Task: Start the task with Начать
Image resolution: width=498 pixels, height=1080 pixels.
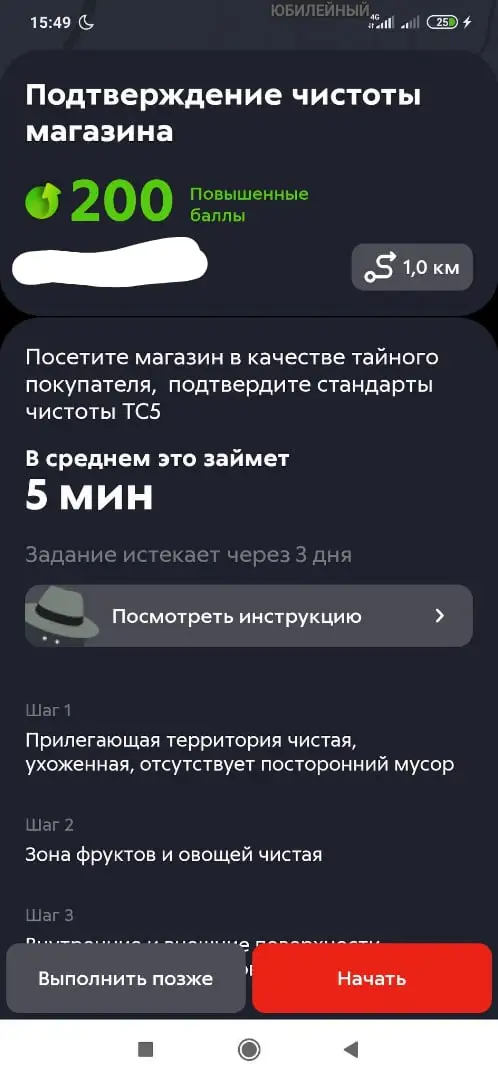Action: [372, 978]
